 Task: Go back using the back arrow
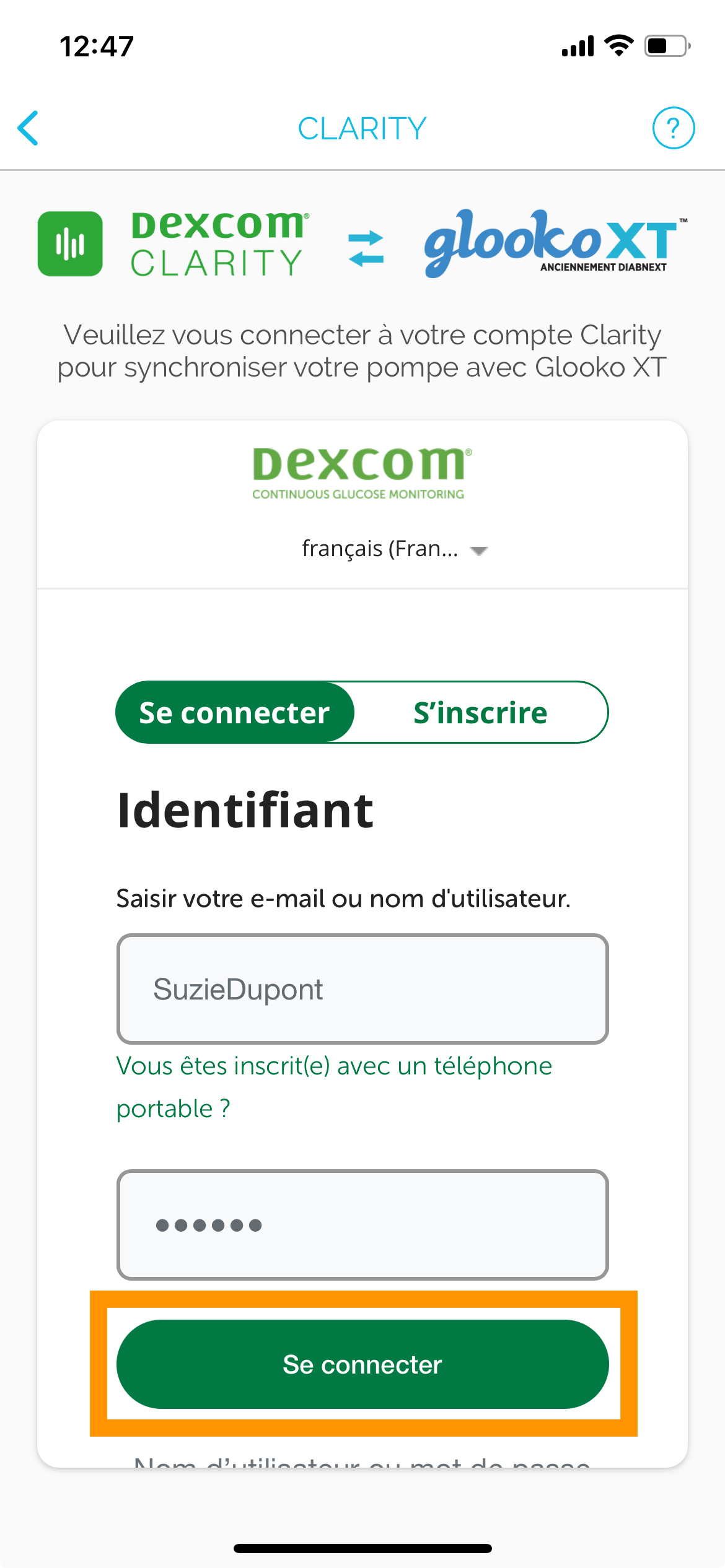coord(29,128)
